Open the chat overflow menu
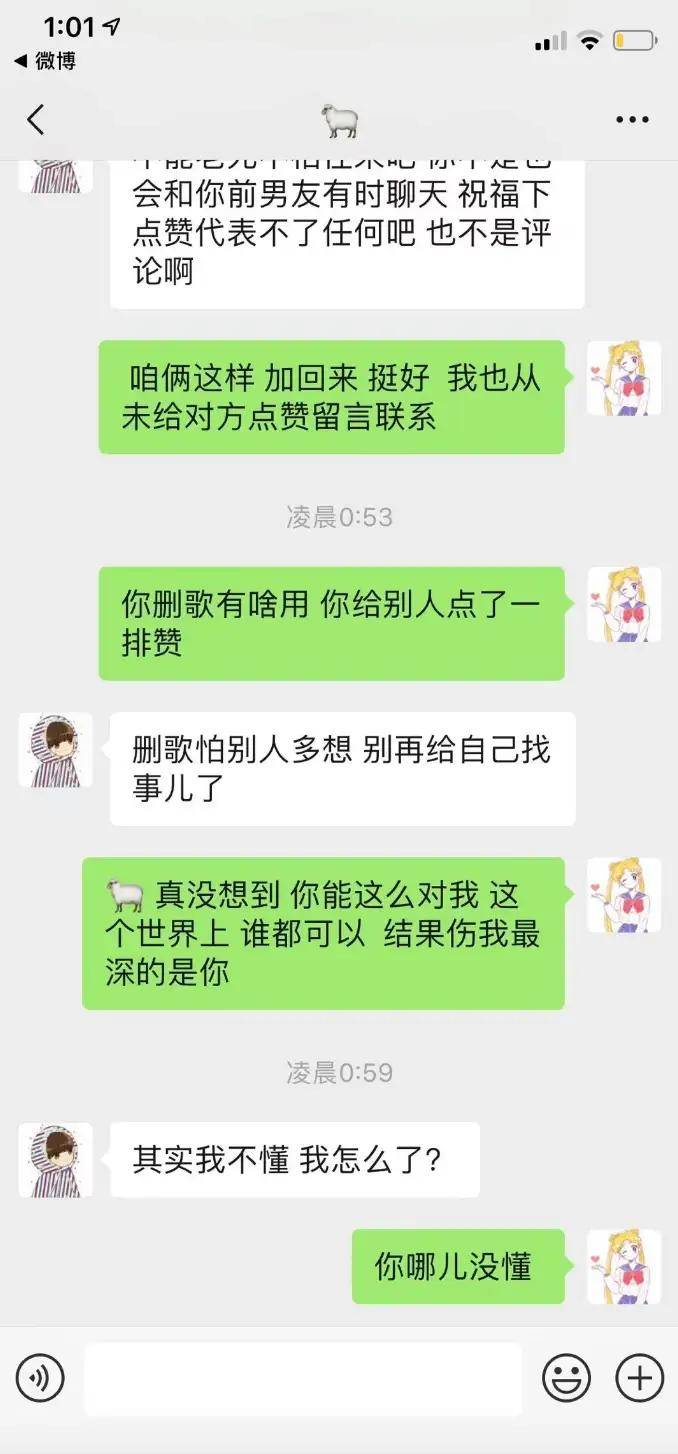This screenshot has height=1454, width=678. 632,120
